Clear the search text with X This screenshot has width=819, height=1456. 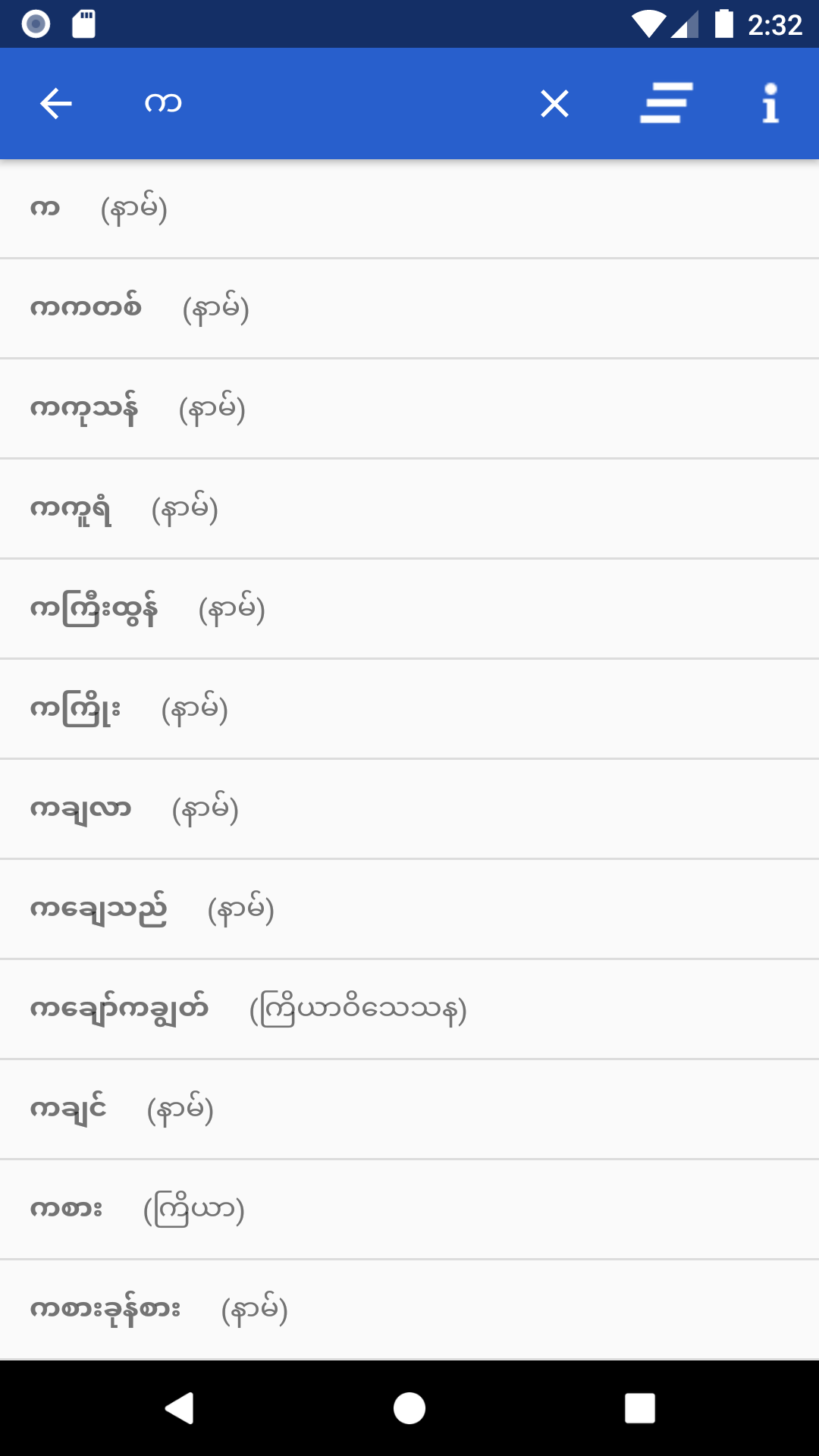tap(554, 104)
